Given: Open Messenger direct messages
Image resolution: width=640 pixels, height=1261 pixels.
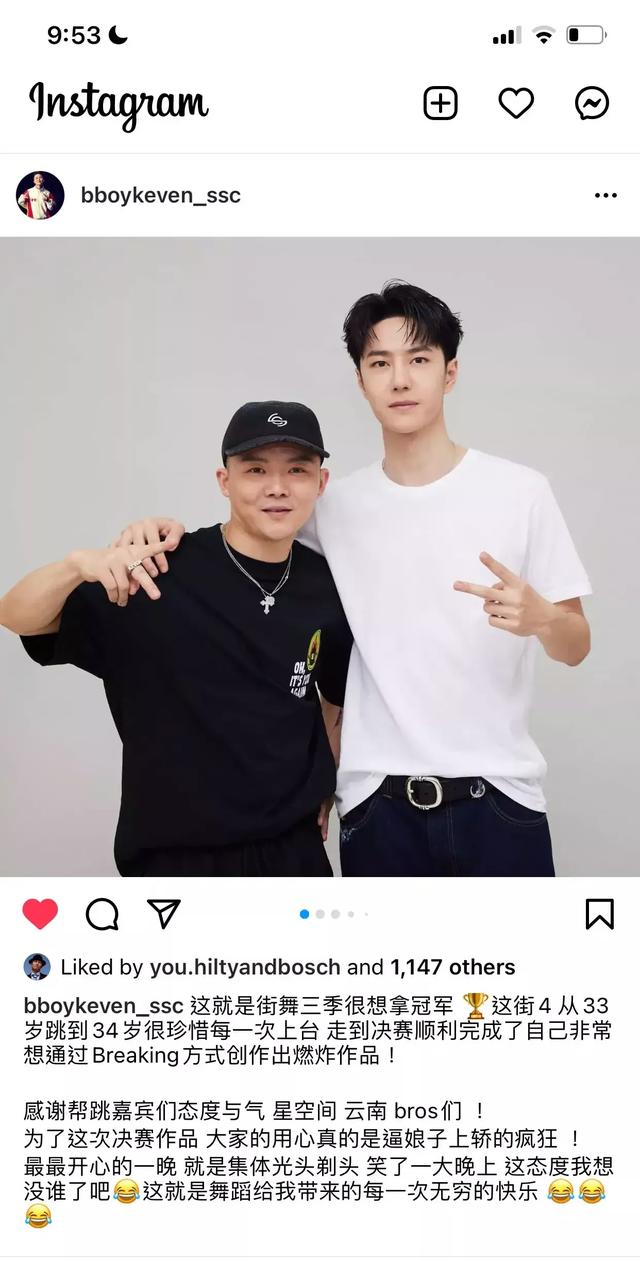Looking at the screenshot, I should [592, 103].
